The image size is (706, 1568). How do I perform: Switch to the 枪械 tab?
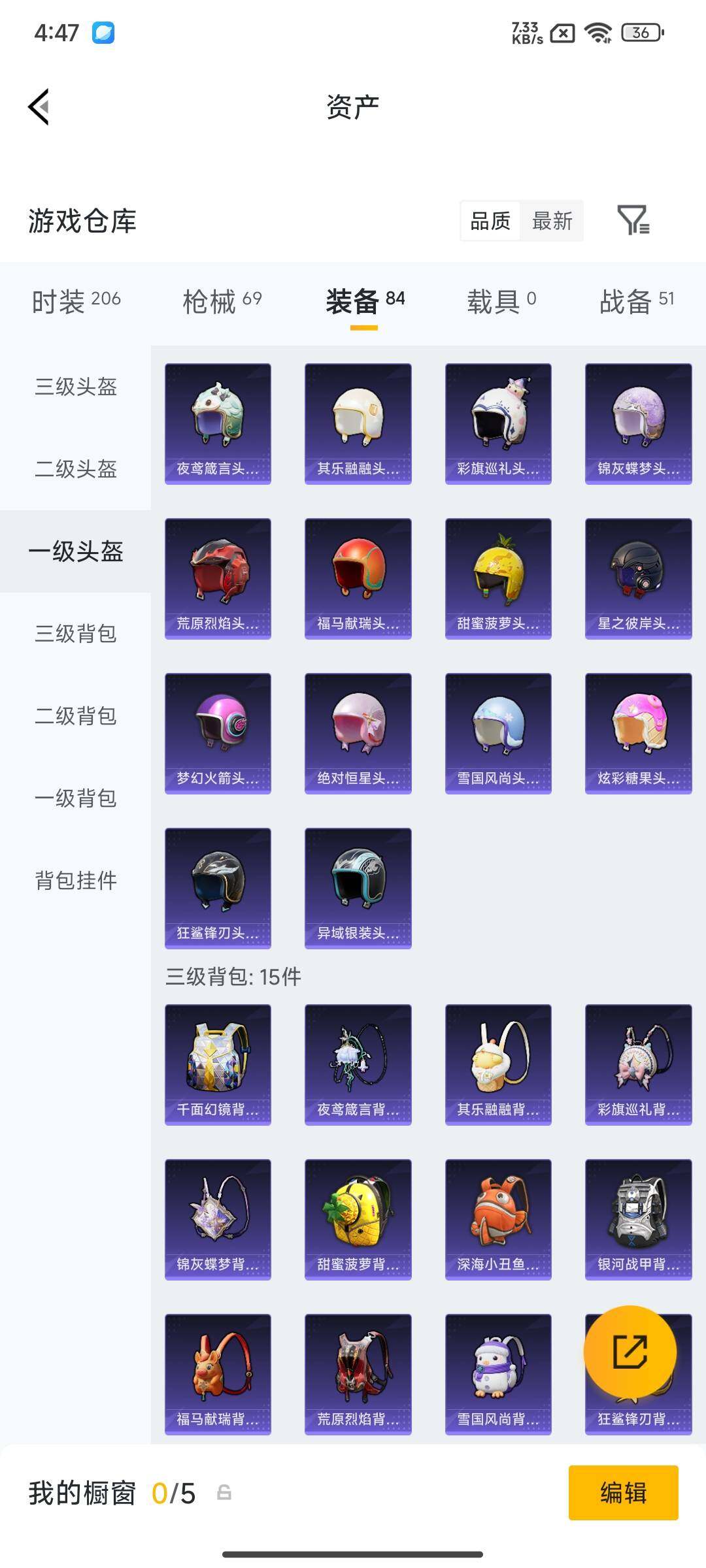click(222, 301)
